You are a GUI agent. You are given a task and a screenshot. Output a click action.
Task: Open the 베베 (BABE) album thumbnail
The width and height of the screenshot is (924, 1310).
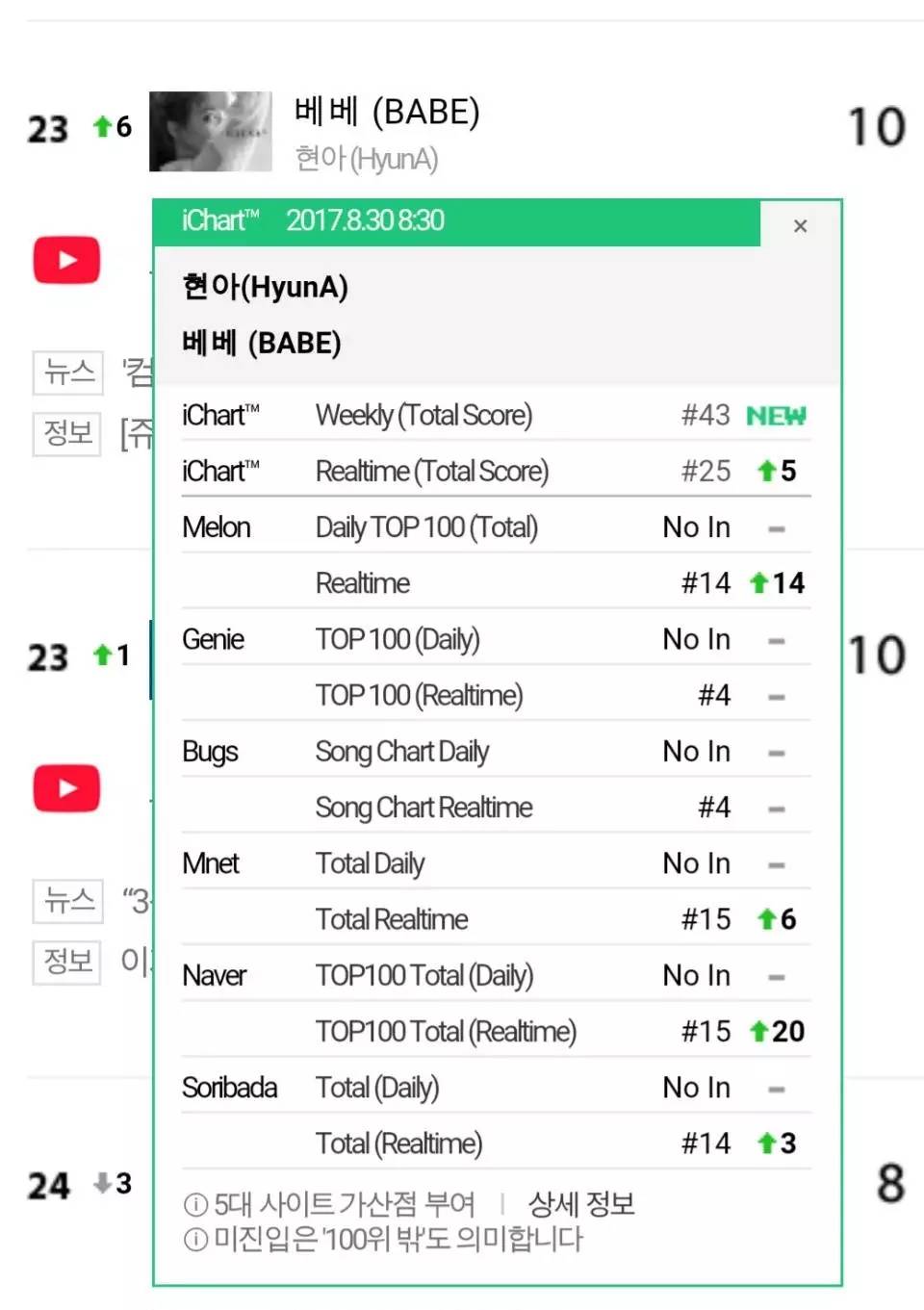(210, 132)
